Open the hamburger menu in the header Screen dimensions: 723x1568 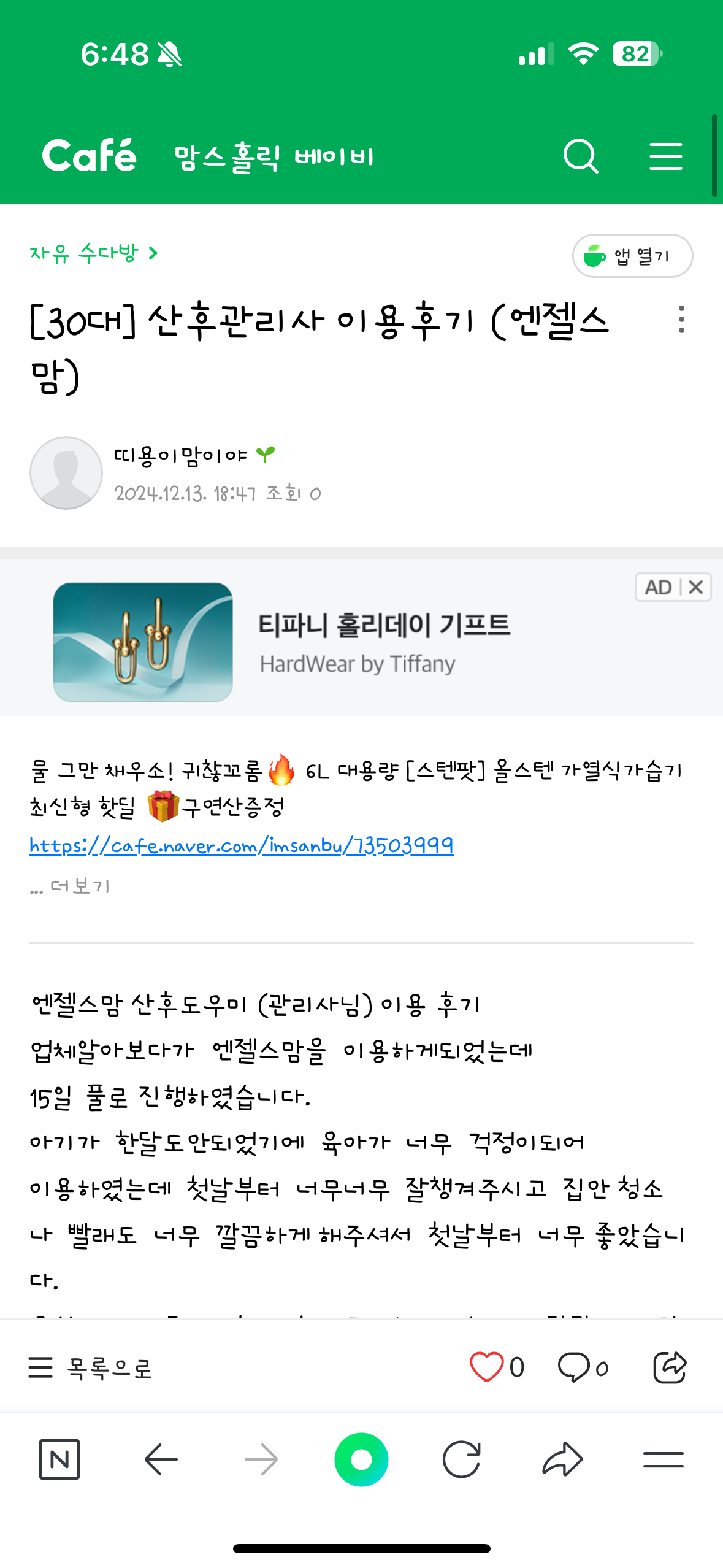[x=665, y=156]
